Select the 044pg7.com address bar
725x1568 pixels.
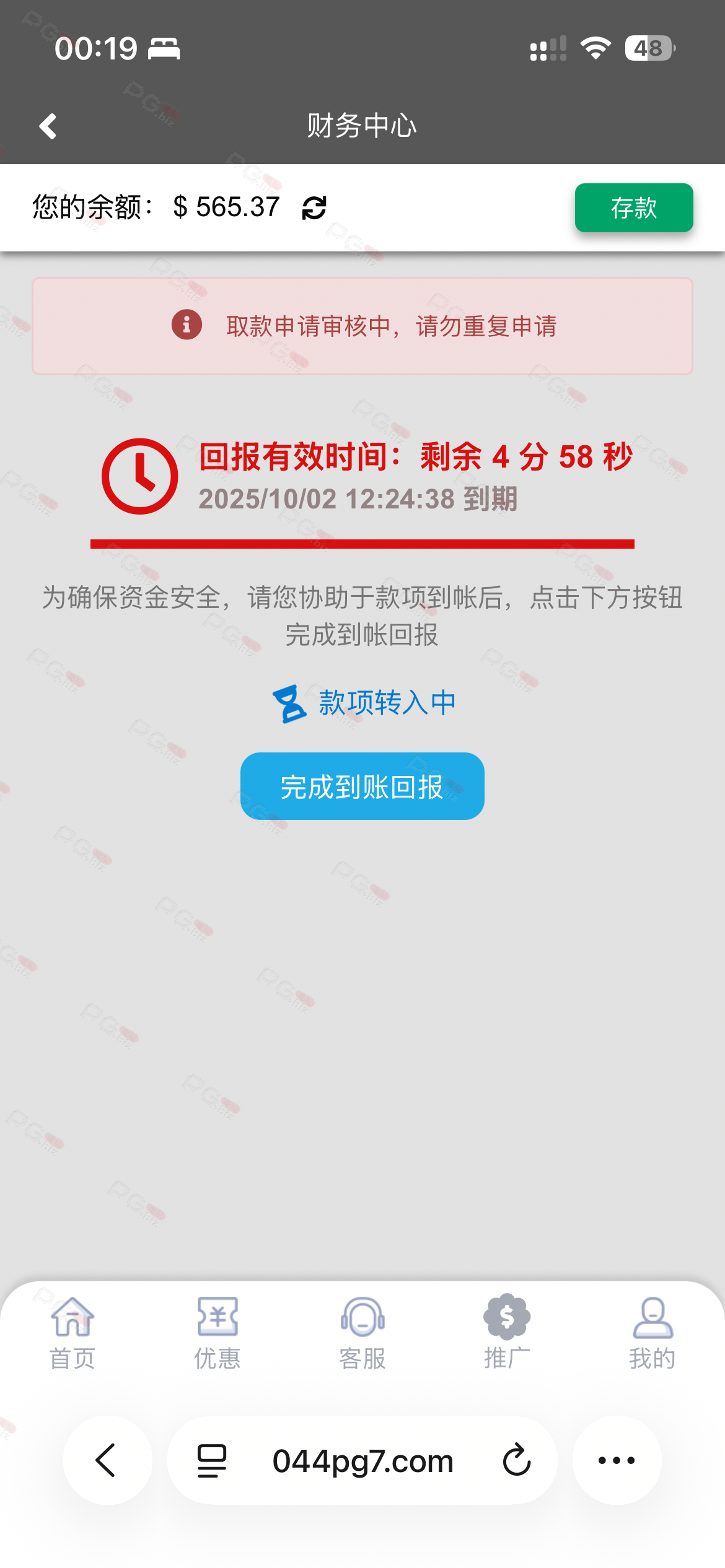363,1461
